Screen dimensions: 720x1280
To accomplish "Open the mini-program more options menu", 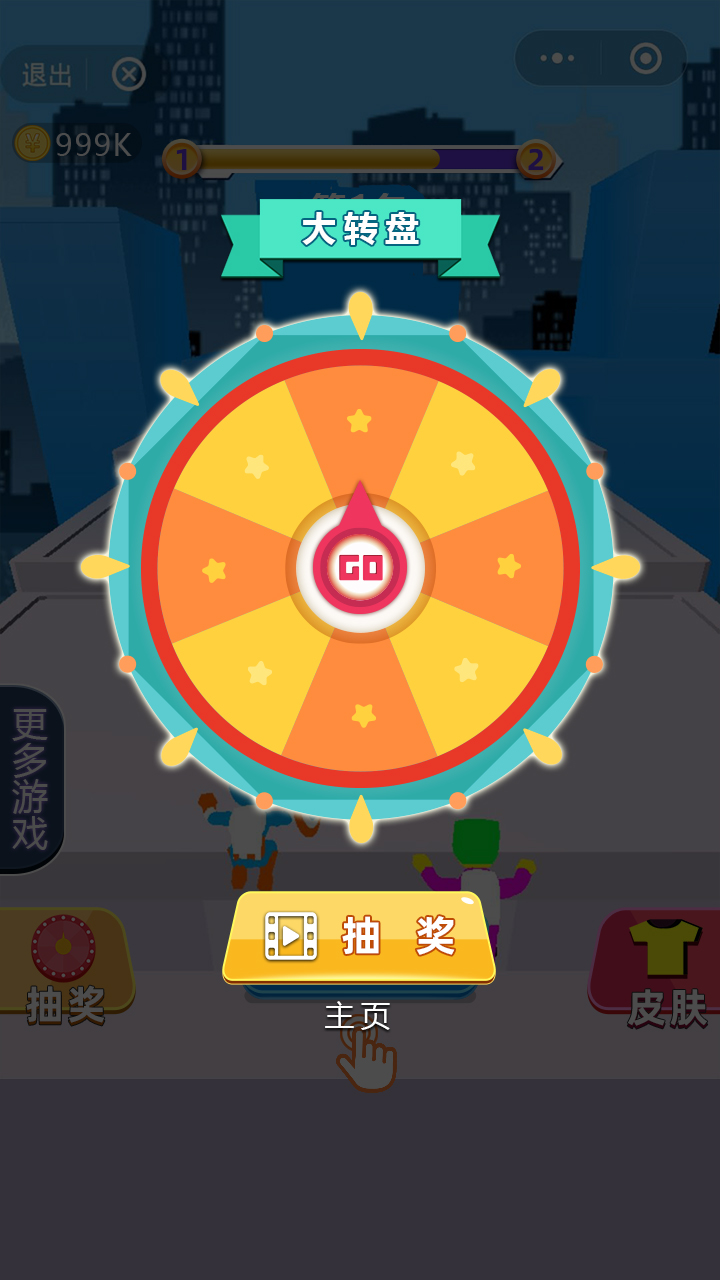I will pyautogui.click(x=557, y=58).
